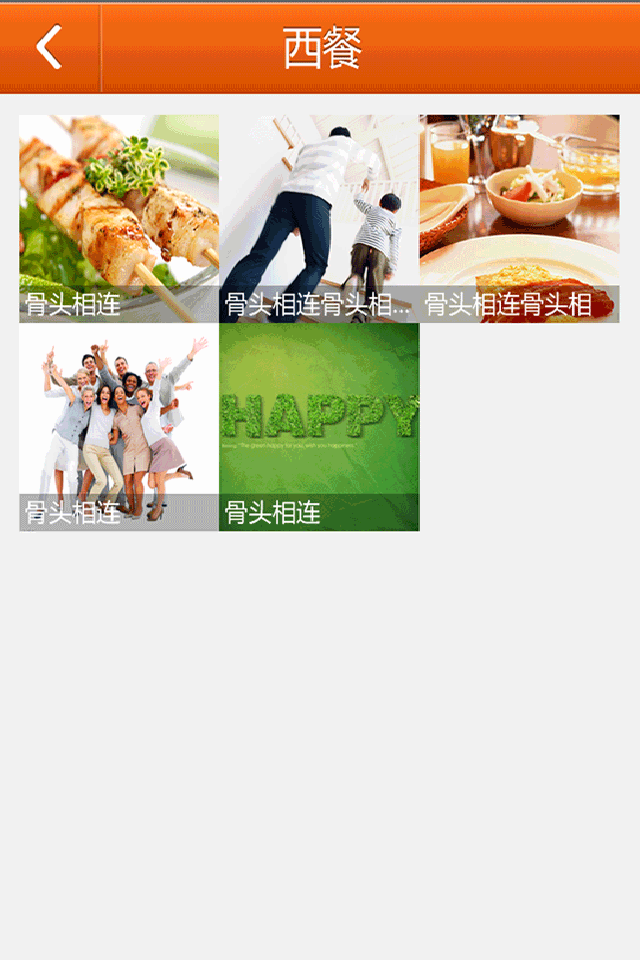View the cheering group of people tile
The image size is (640, 960).
119,426
